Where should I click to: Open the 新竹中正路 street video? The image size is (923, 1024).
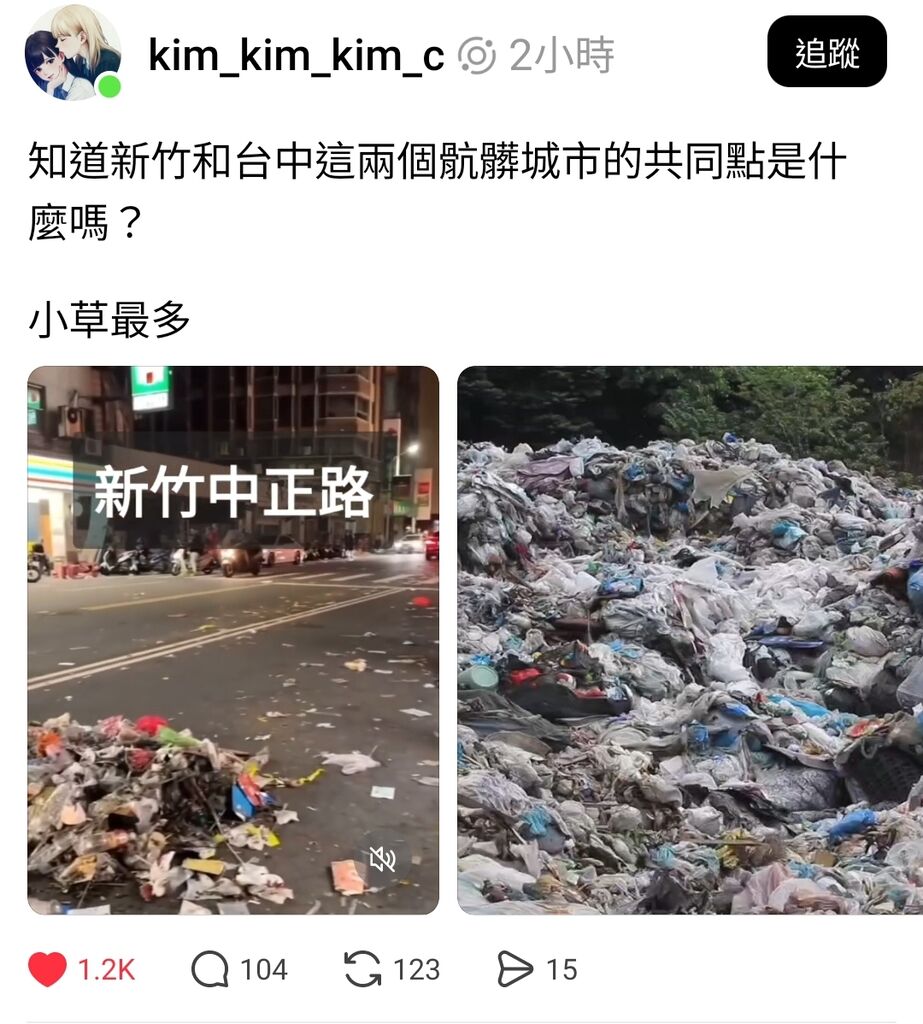tap(232, 640)
